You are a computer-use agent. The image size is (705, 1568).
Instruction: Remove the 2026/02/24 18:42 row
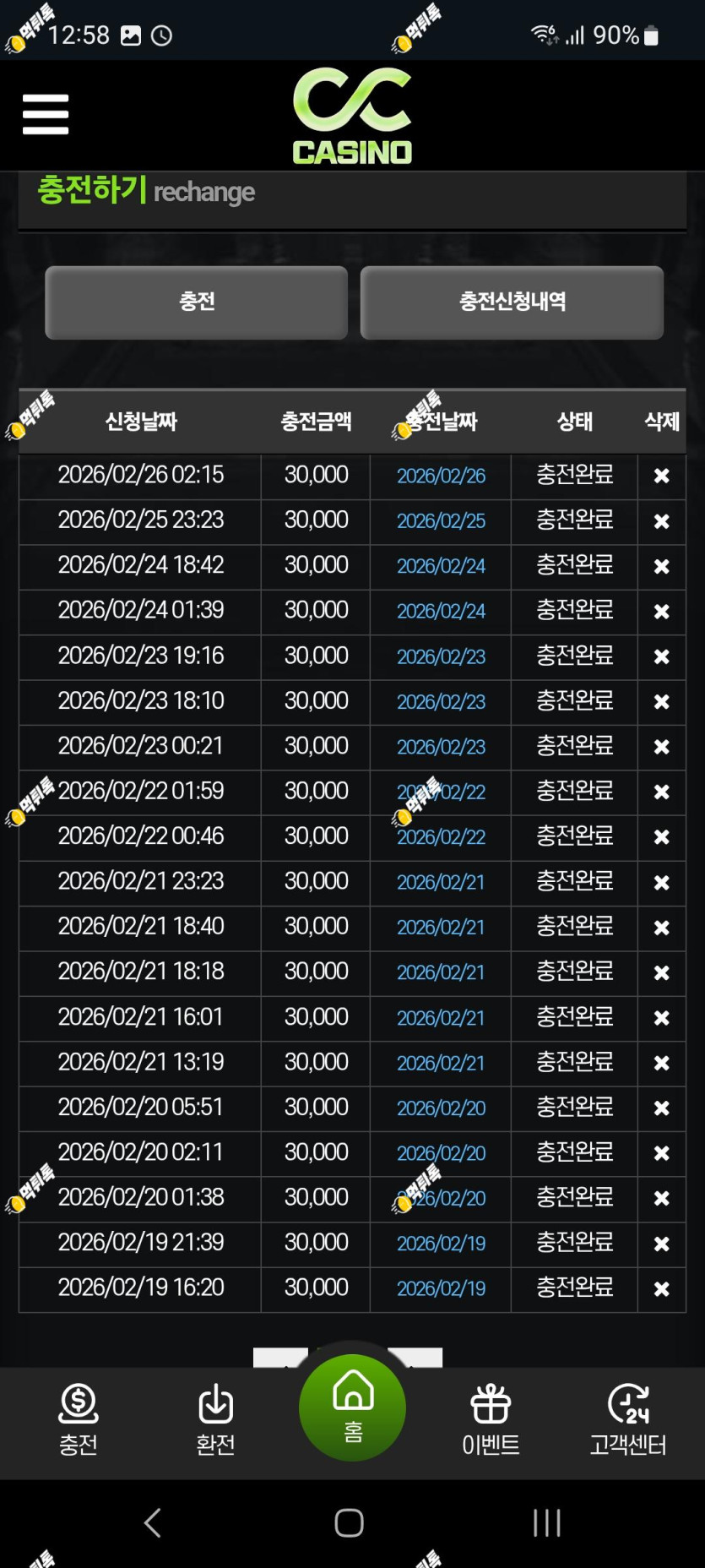(x=662, y=566)
